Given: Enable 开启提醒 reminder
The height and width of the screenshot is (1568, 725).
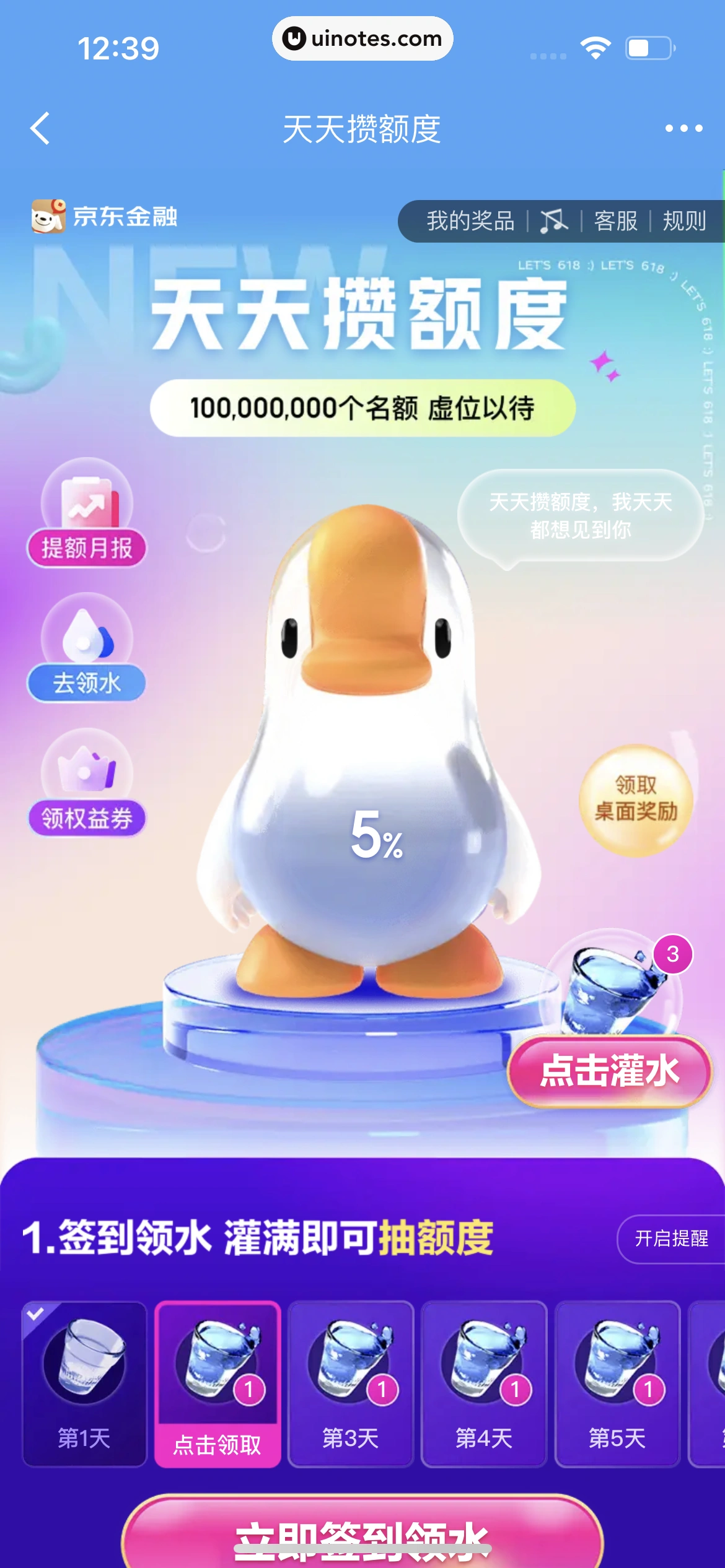Looking at the screenshot, I should [671, 1239].
